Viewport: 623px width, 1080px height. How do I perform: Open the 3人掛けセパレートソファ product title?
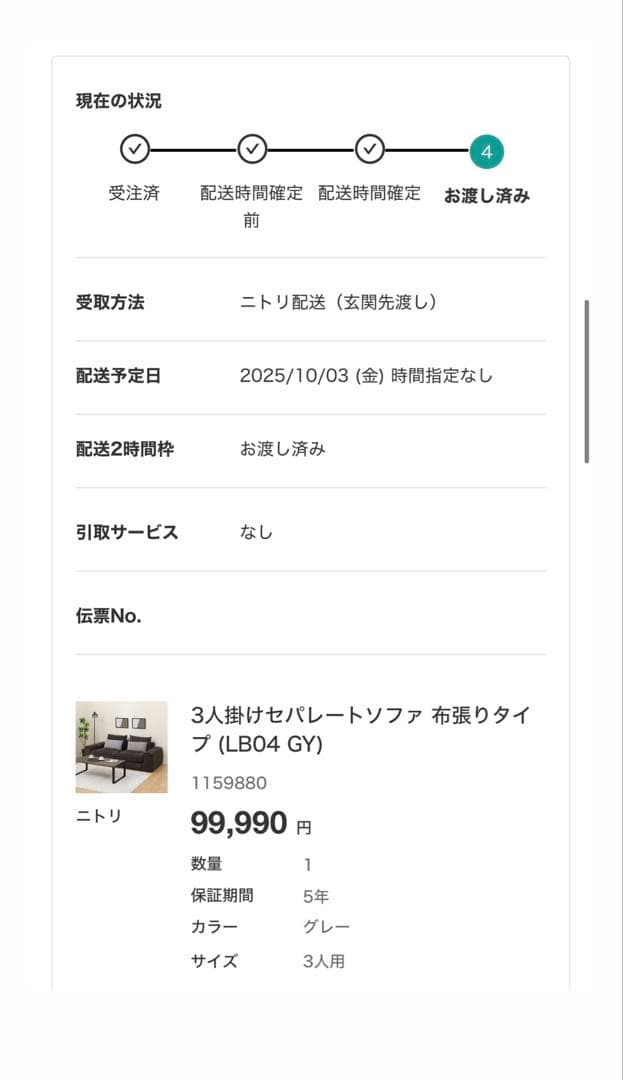[x=360, y=730]
